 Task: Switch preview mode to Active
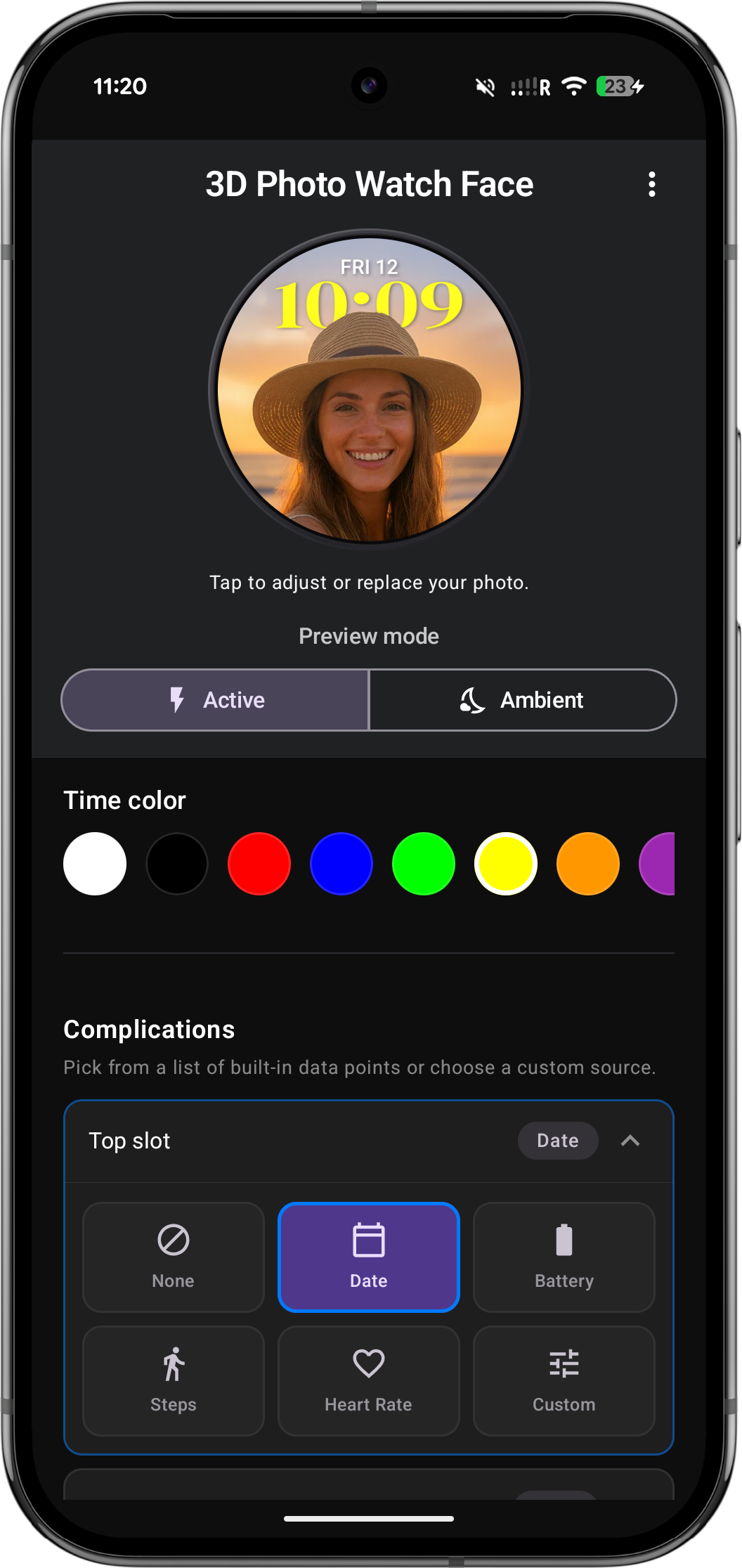(x=216, y=700)
